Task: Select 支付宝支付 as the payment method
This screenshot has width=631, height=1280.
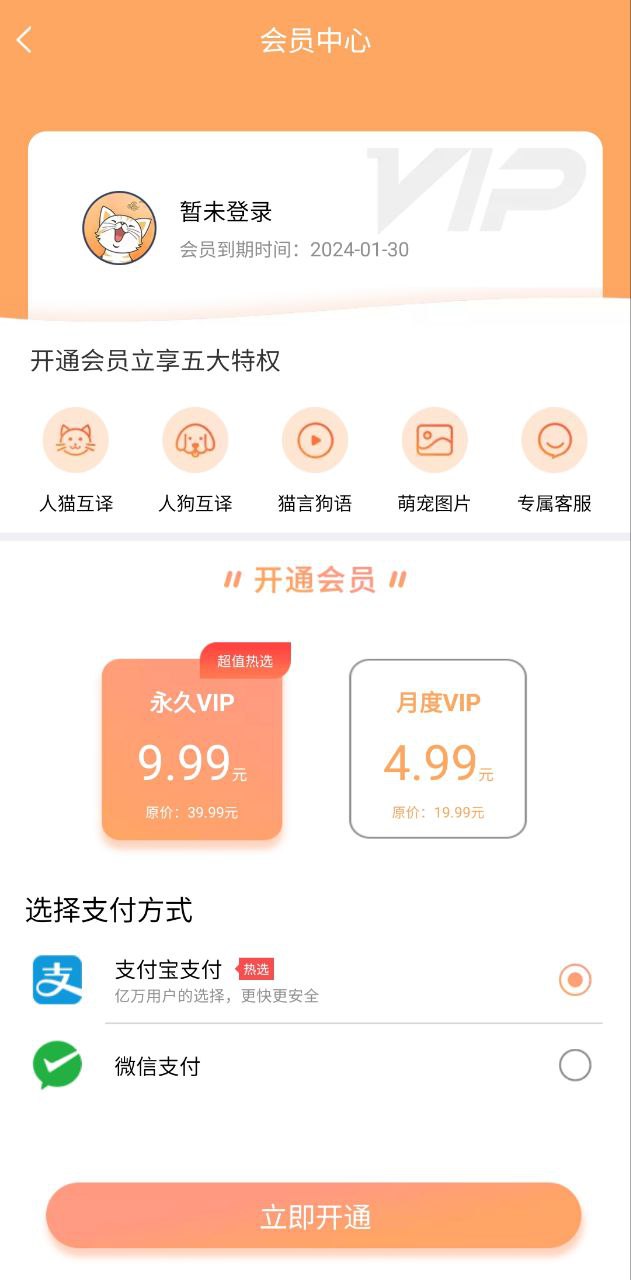Action: coord(574,980)
